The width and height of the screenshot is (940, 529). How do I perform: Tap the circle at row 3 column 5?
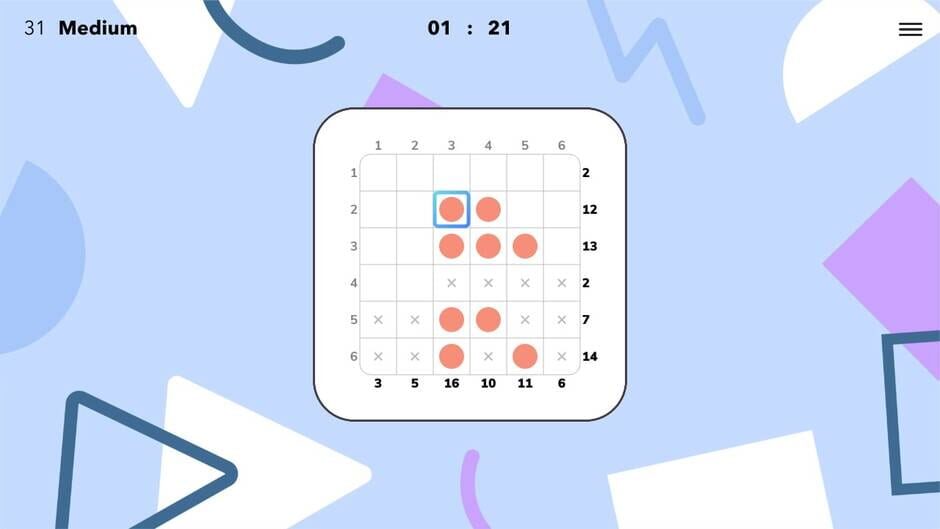525,246
